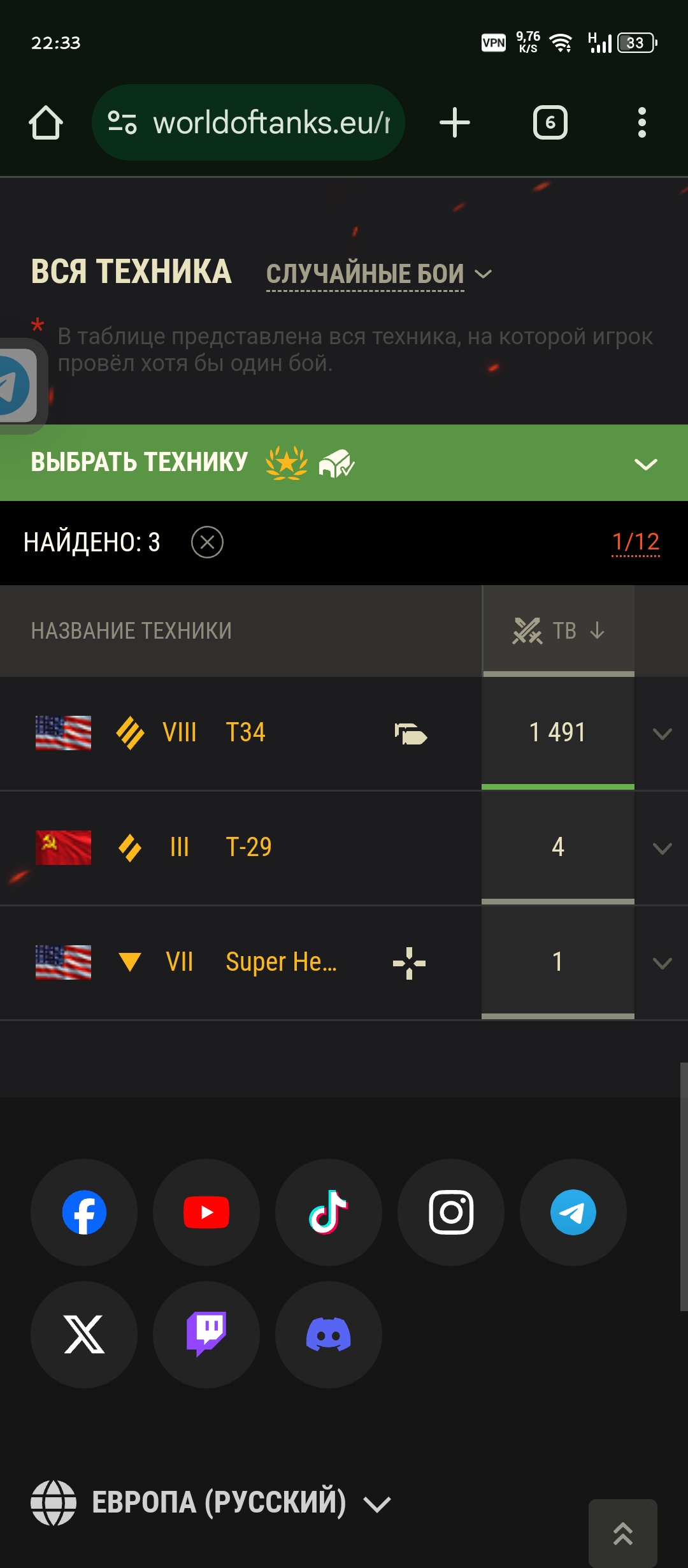Viewport: 688px width, 1568px height.
Task: Open the Instagram profile link
Action: tap(451, 1212)
